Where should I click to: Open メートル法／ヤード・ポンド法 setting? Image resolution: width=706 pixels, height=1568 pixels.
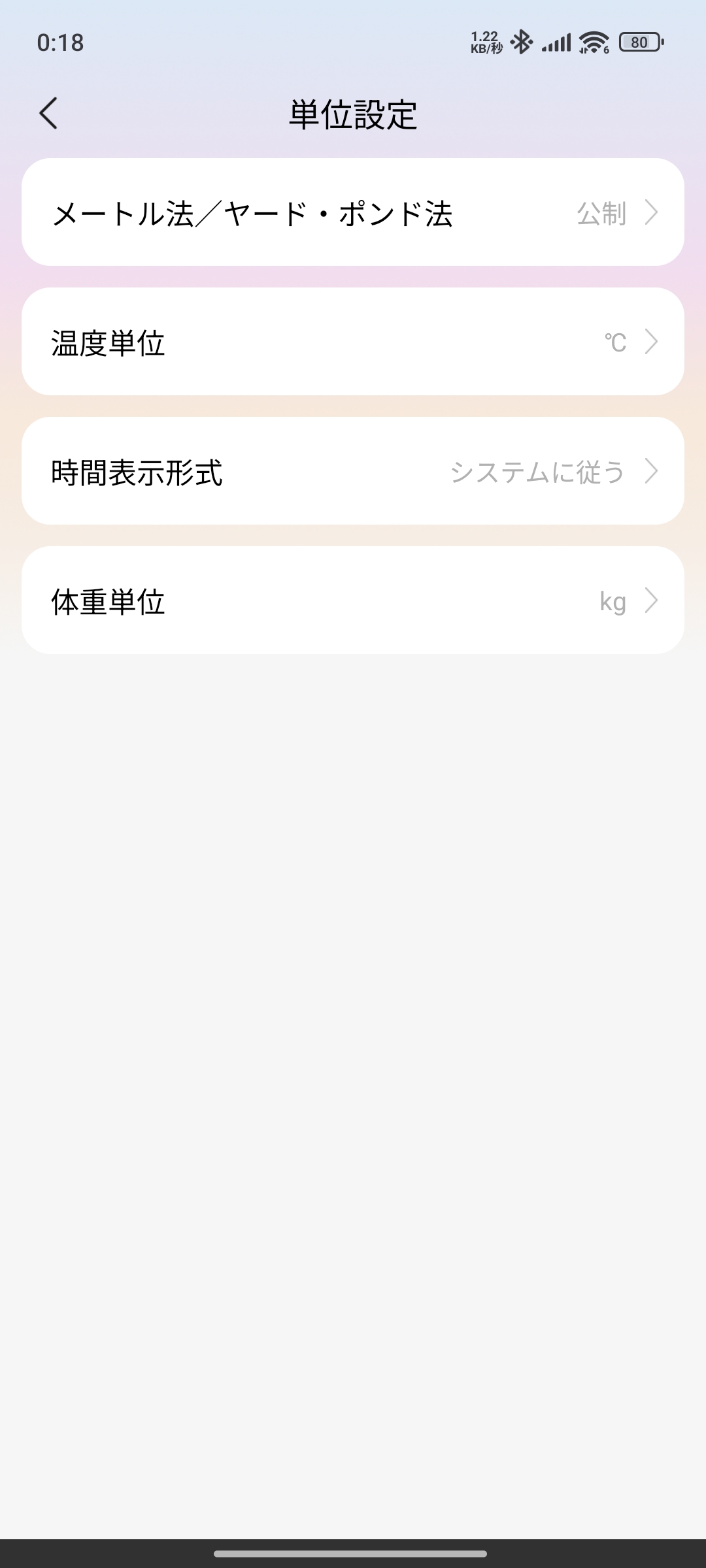[x=353, y=212]
